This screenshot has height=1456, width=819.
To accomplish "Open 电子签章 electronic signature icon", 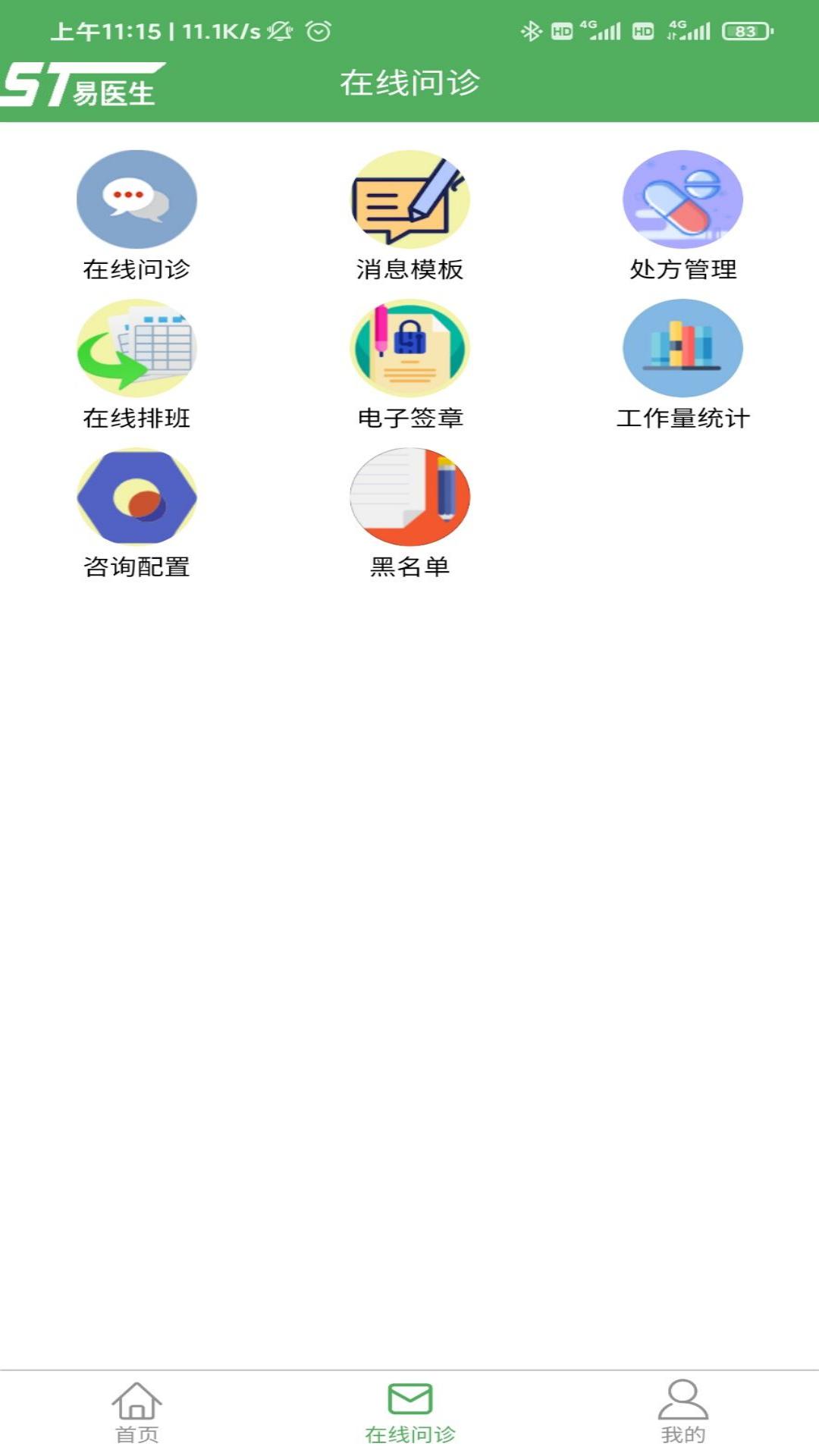I will (409, 349).
